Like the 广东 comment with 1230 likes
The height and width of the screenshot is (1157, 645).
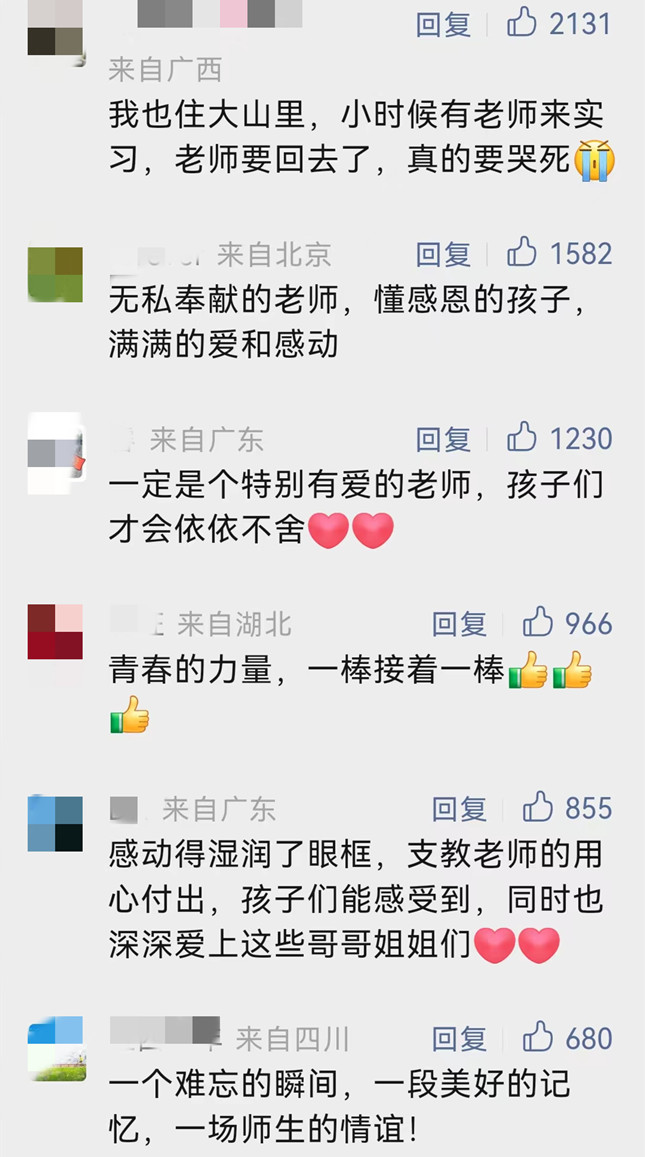click(522, 437)
